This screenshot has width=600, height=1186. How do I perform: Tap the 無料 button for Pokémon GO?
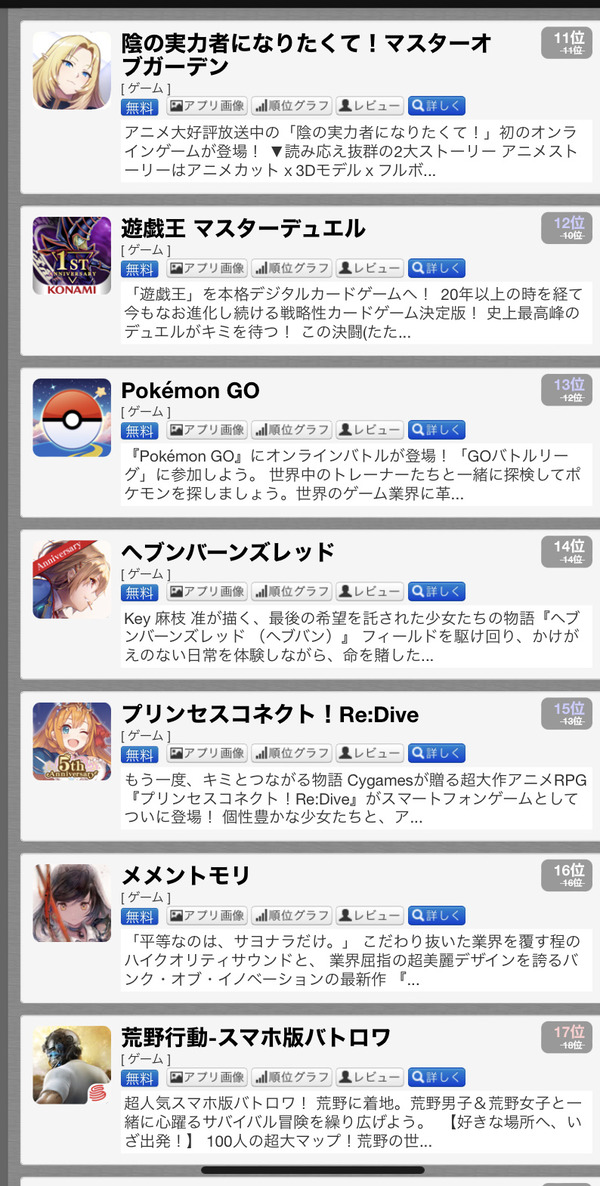tap(139, 430)
